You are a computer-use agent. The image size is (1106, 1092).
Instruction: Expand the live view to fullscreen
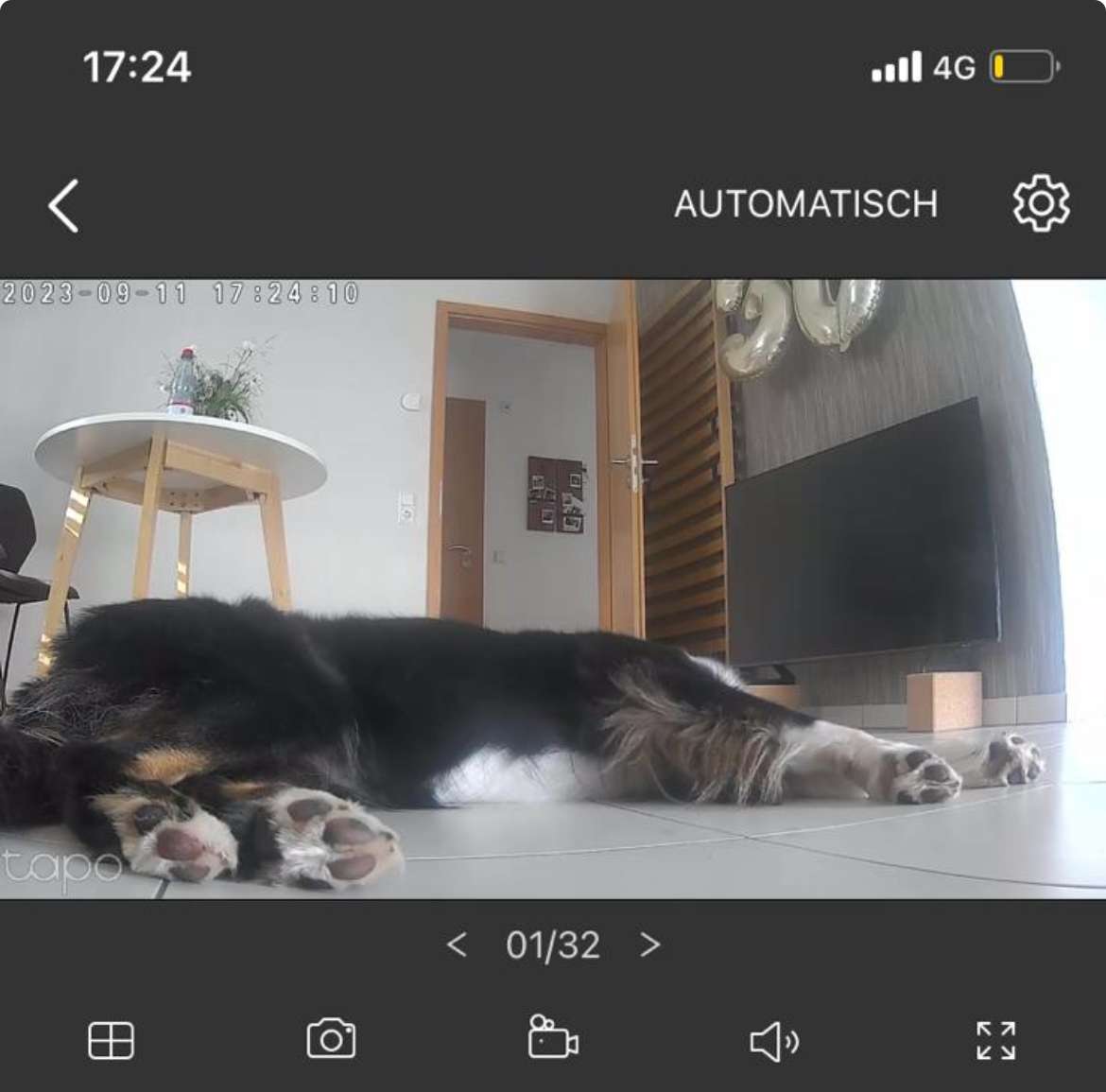point(995,1040)
